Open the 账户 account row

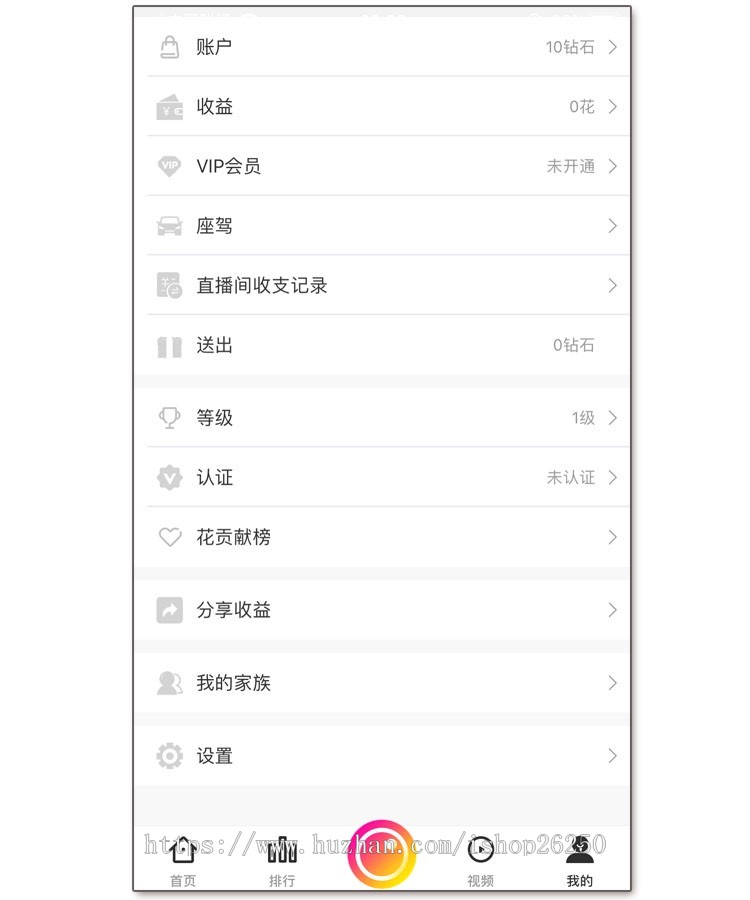382,47
